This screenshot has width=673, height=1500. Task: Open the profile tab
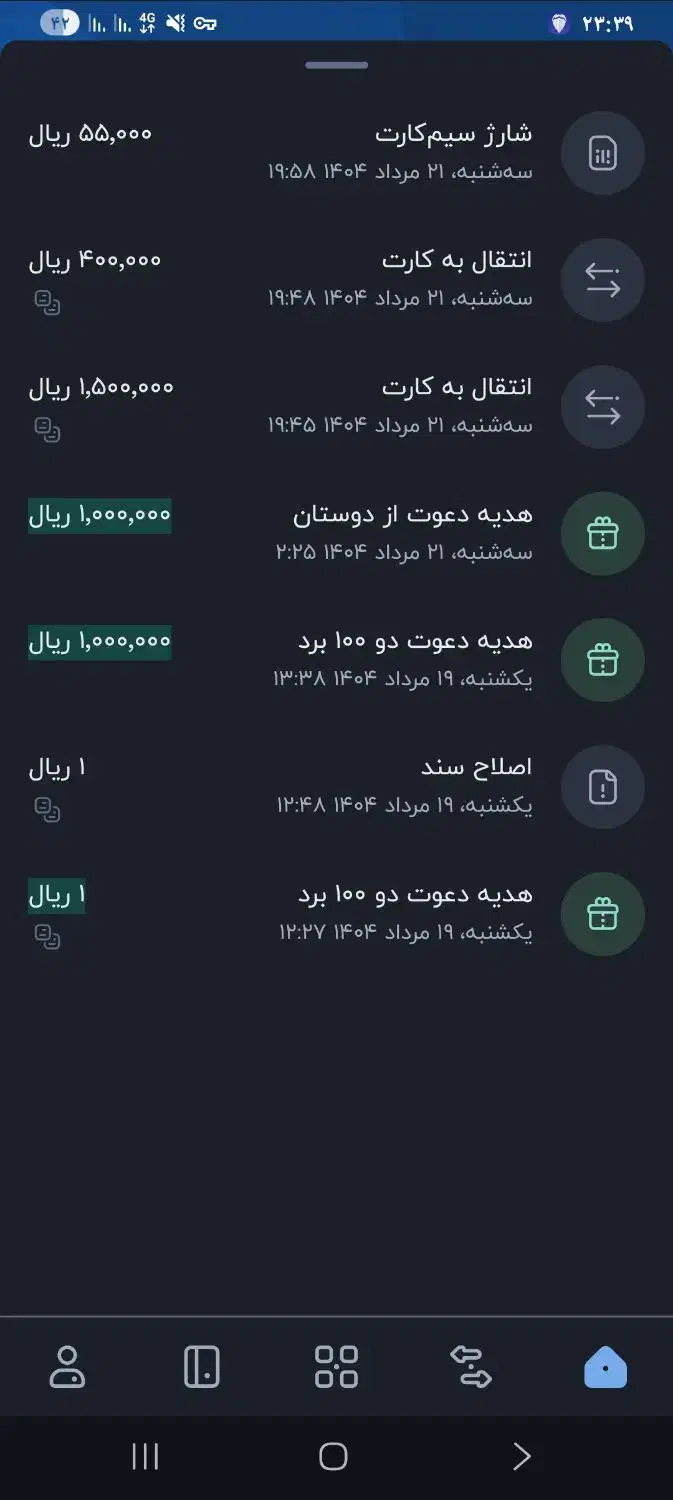pos(68,1367)
